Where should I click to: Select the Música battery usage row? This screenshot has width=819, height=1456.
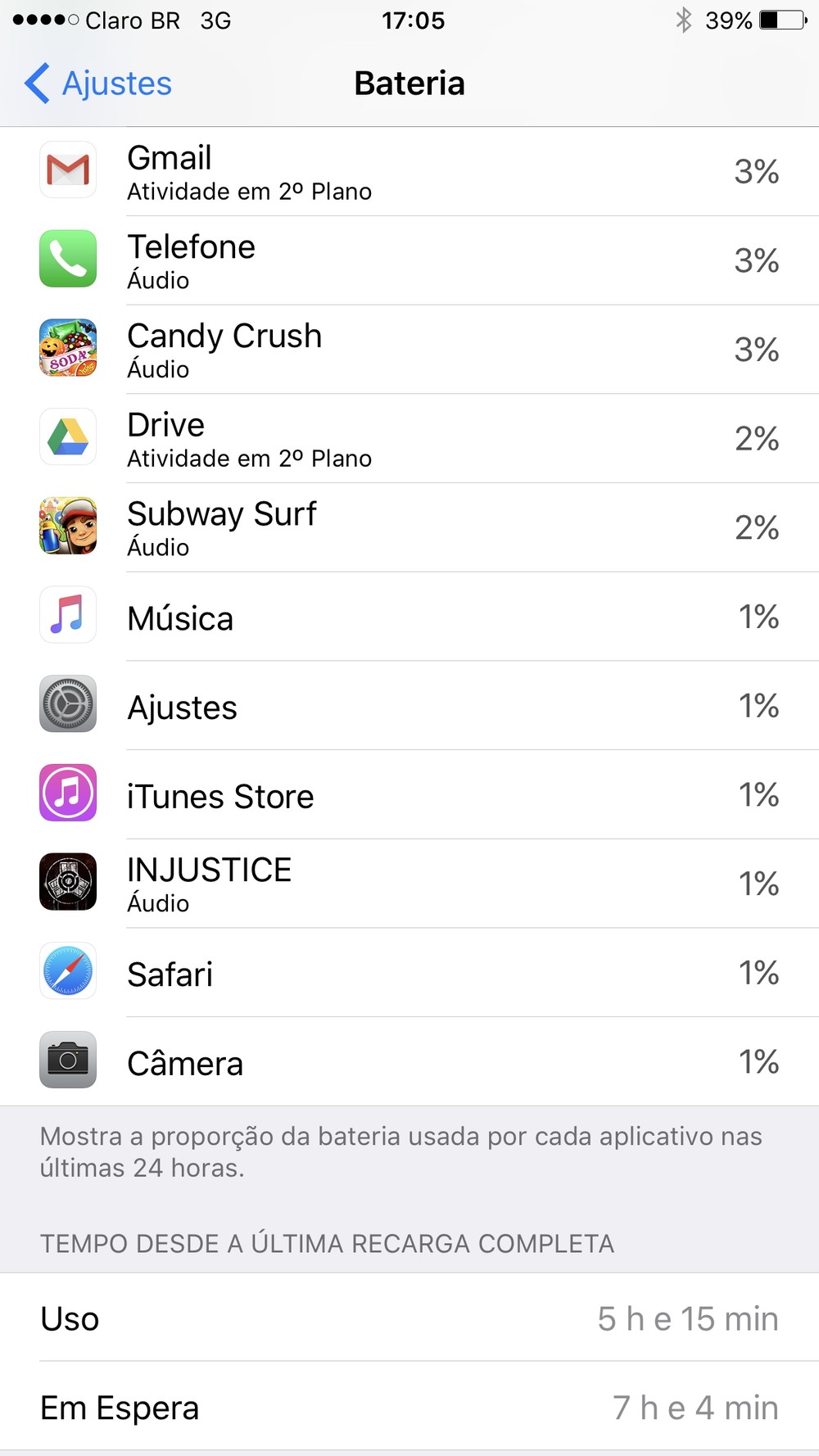click(x=409, y=617)
